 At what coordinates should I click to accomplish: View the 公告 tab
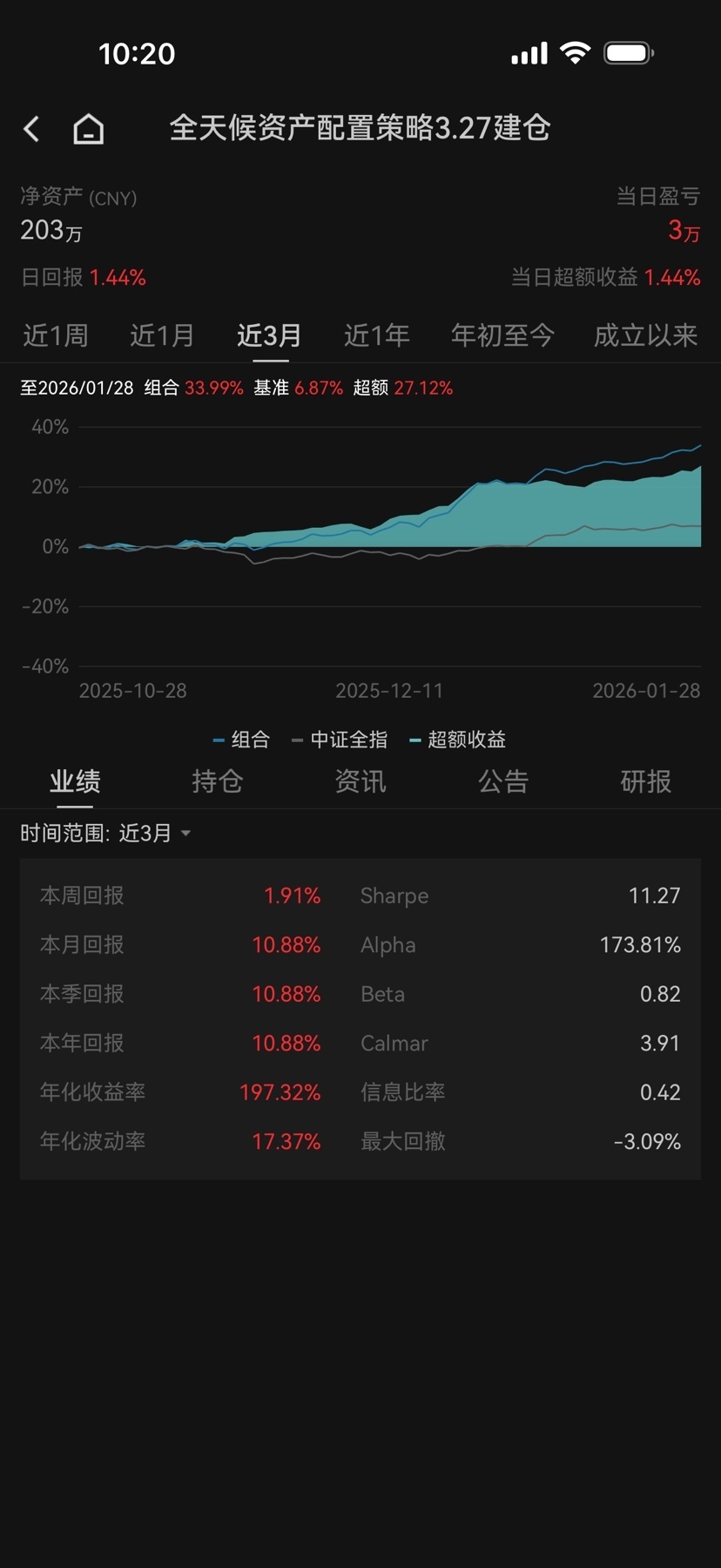click(x=503, y=781)
